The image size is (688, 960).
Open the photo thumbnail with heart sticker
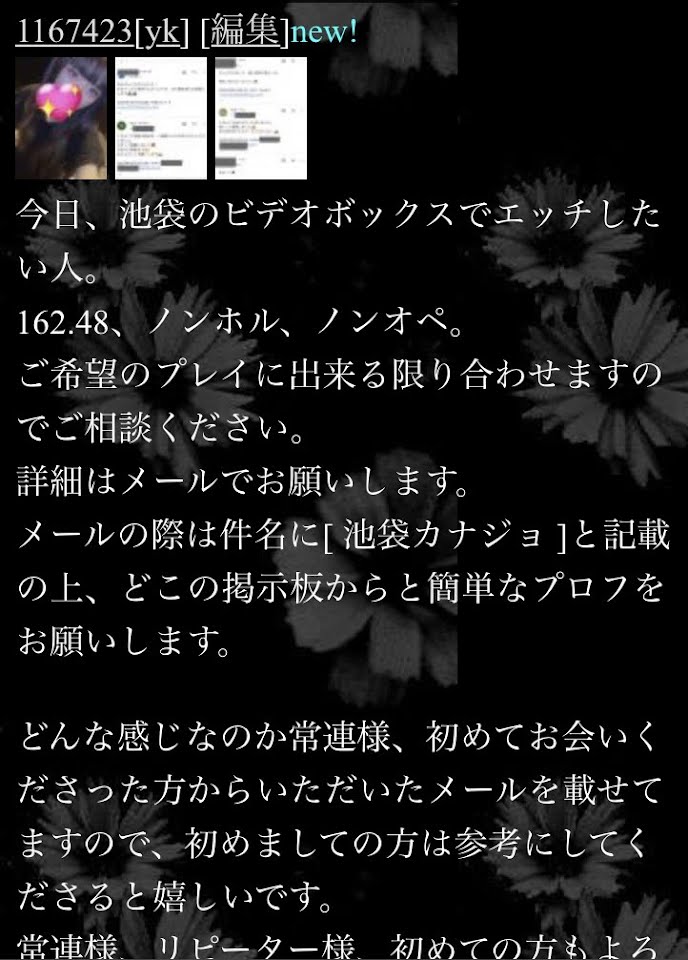click(x=60, y=118)
